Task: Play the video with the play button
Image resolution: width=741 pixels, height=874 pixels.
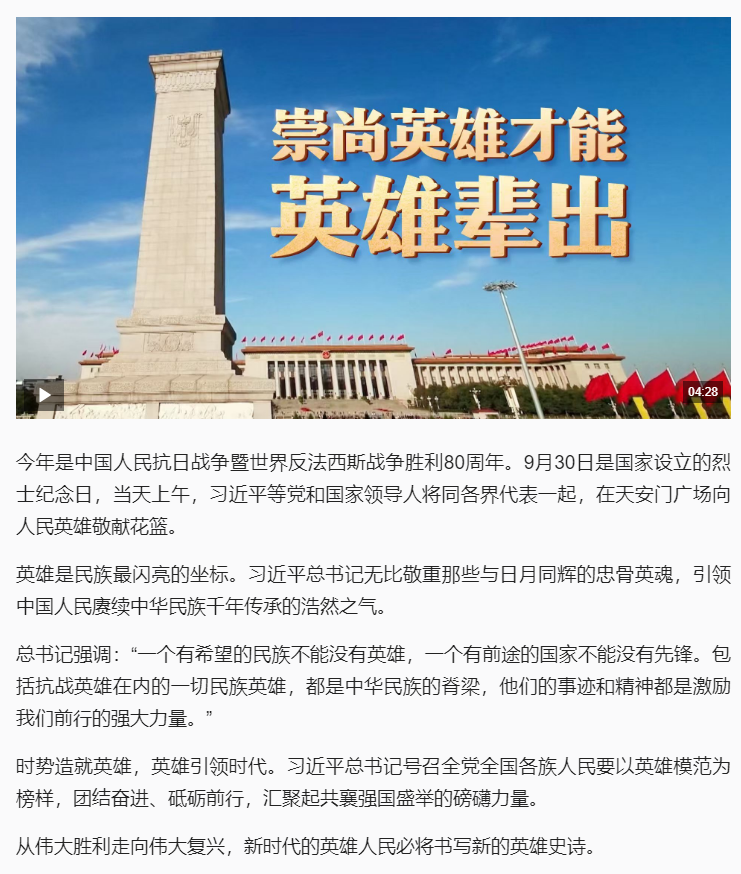Action: coord(44,394)
